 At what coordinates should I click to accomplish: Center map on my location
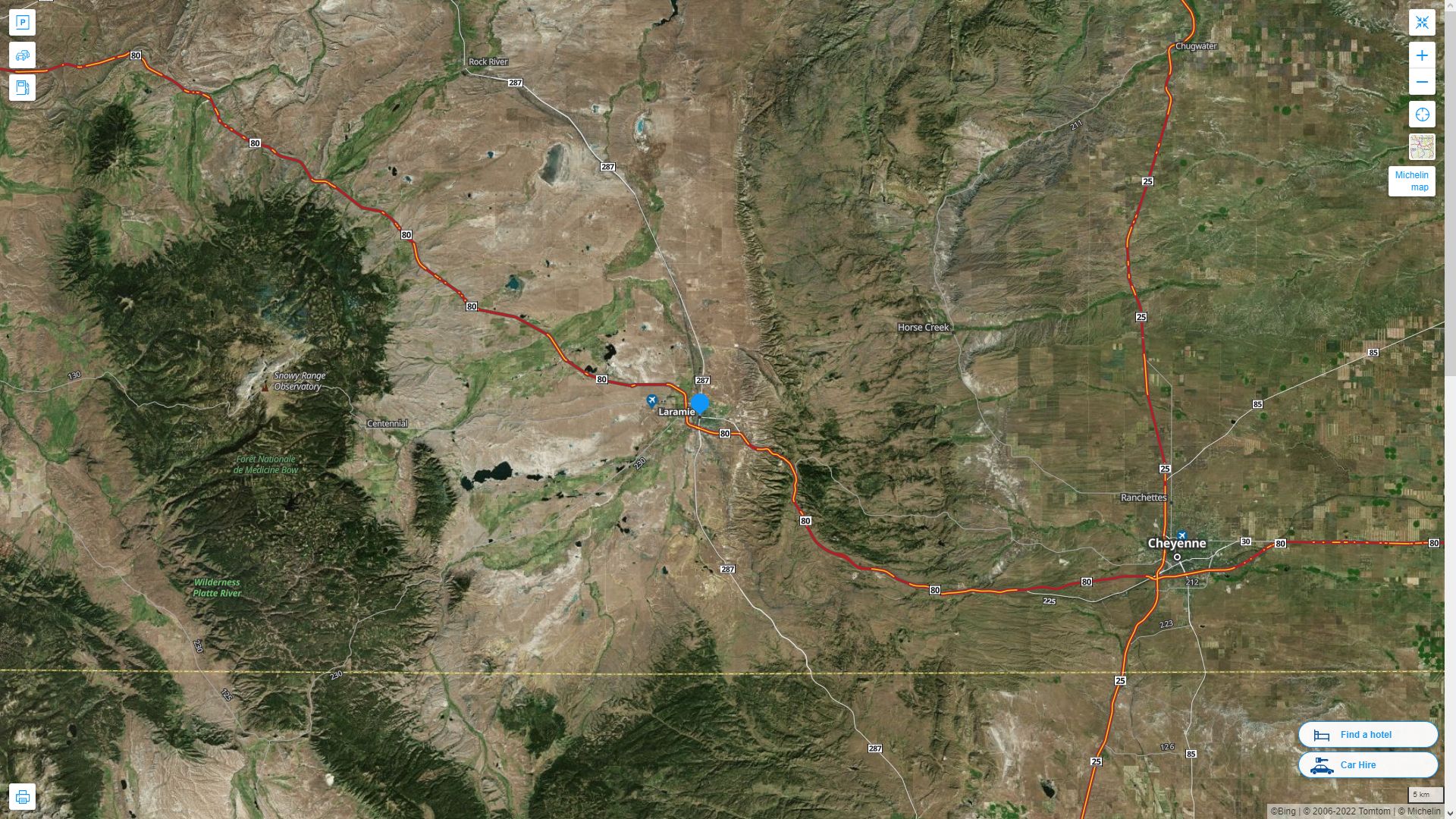point(1422,115)
